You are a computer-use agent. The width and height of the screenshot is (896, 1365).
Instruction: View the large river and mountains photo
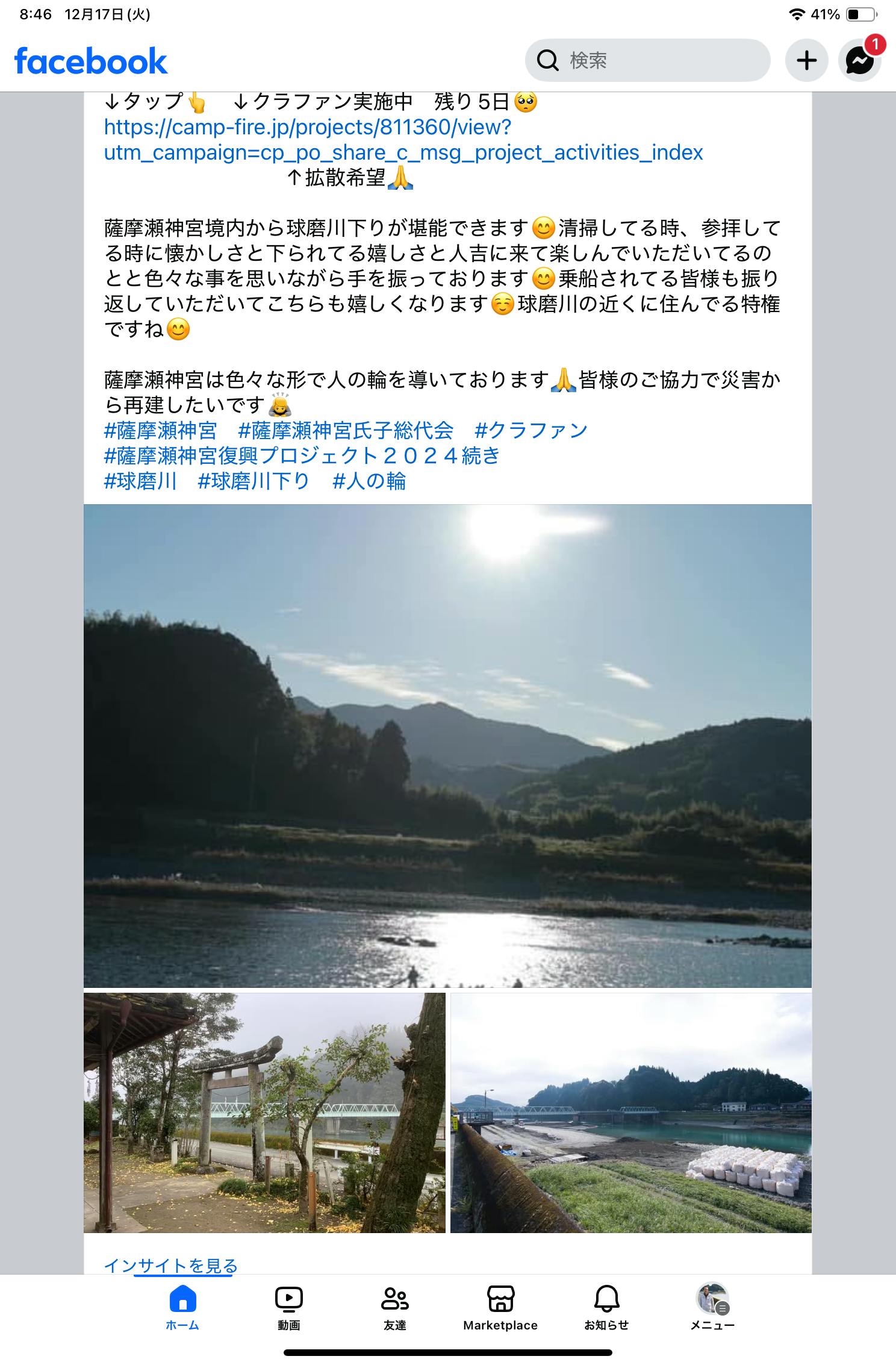point(447,746)
